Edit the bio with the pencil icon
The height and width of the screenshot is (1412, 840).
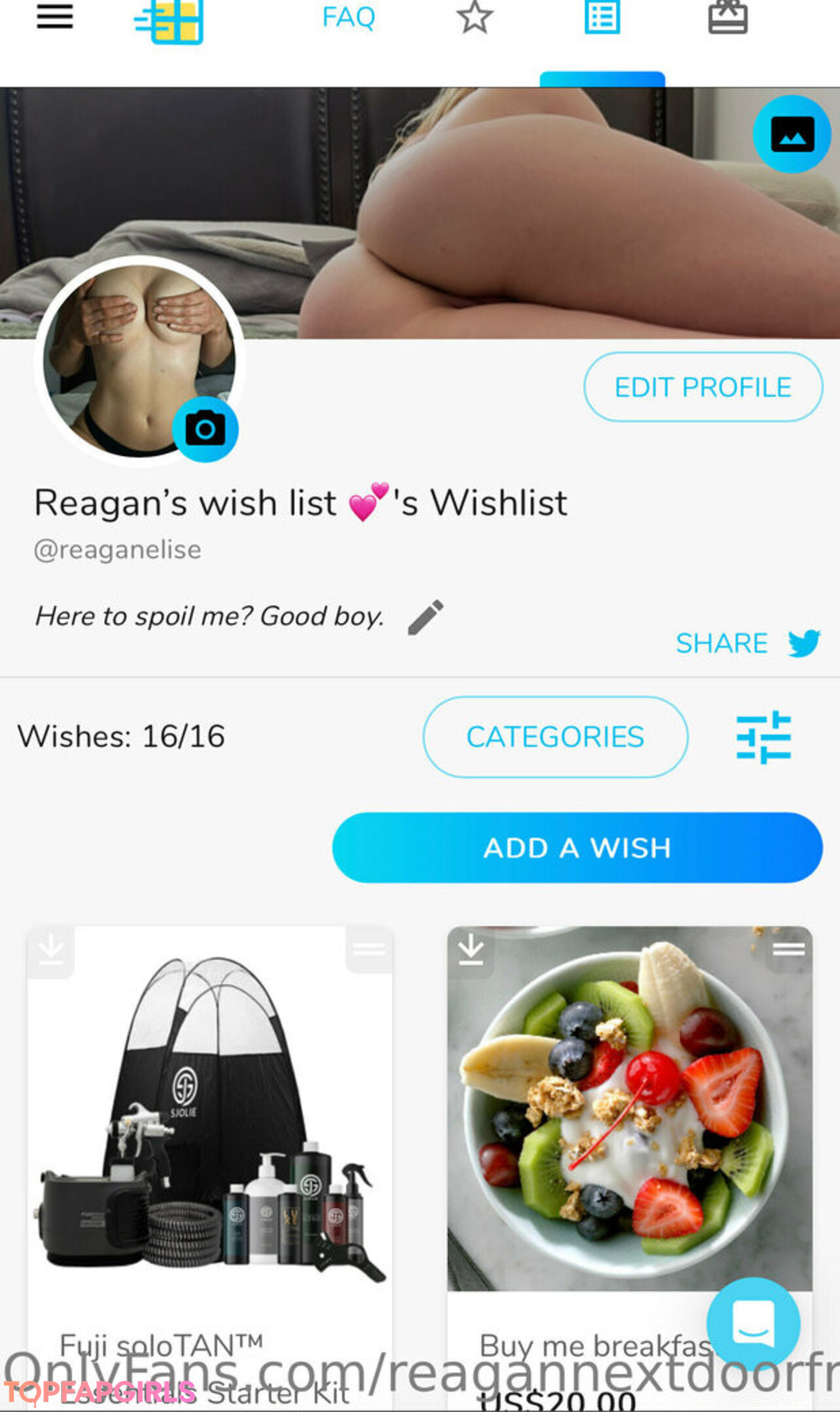tap(426, 617)
